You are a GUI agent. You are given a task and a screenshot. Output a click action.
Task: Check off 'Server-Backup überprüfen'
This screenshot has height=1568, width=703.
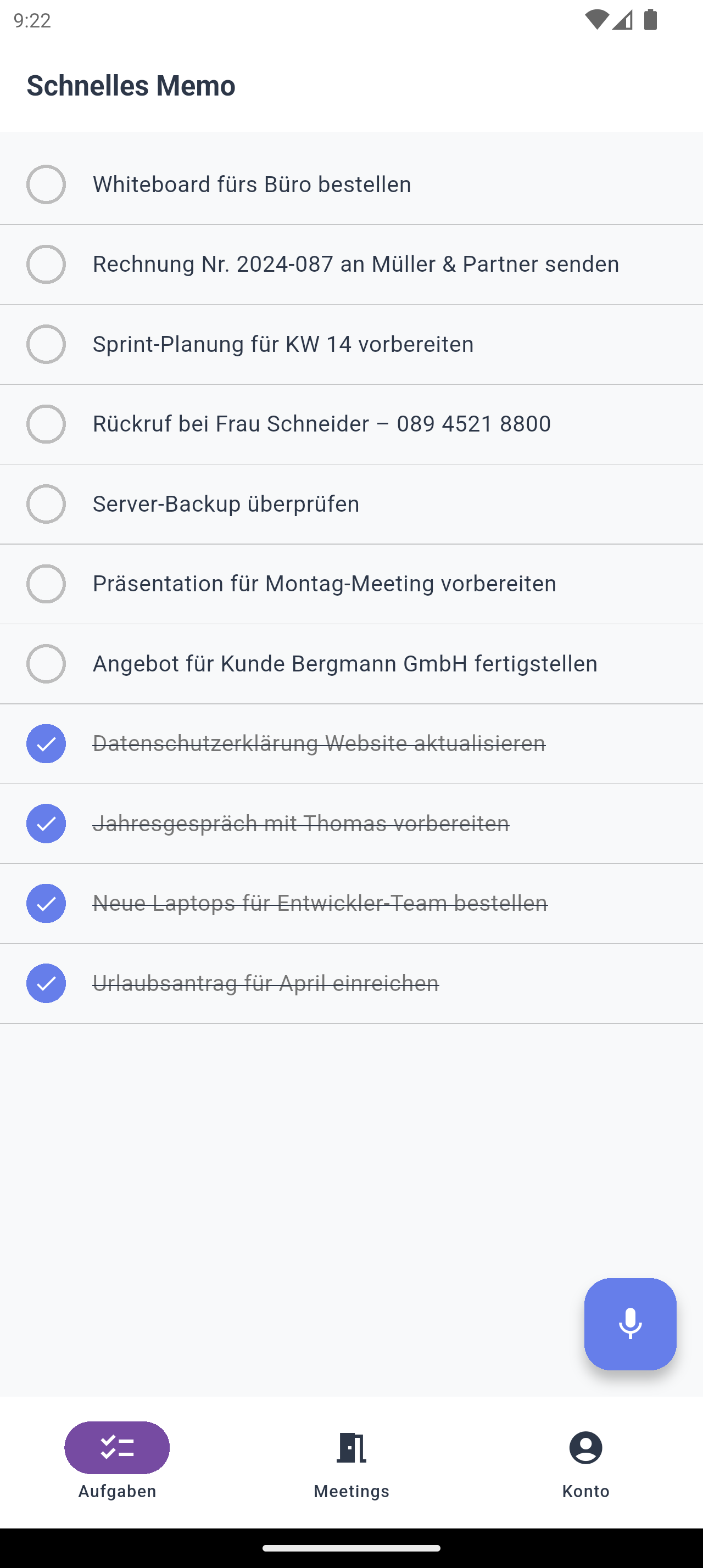(46, 504)
